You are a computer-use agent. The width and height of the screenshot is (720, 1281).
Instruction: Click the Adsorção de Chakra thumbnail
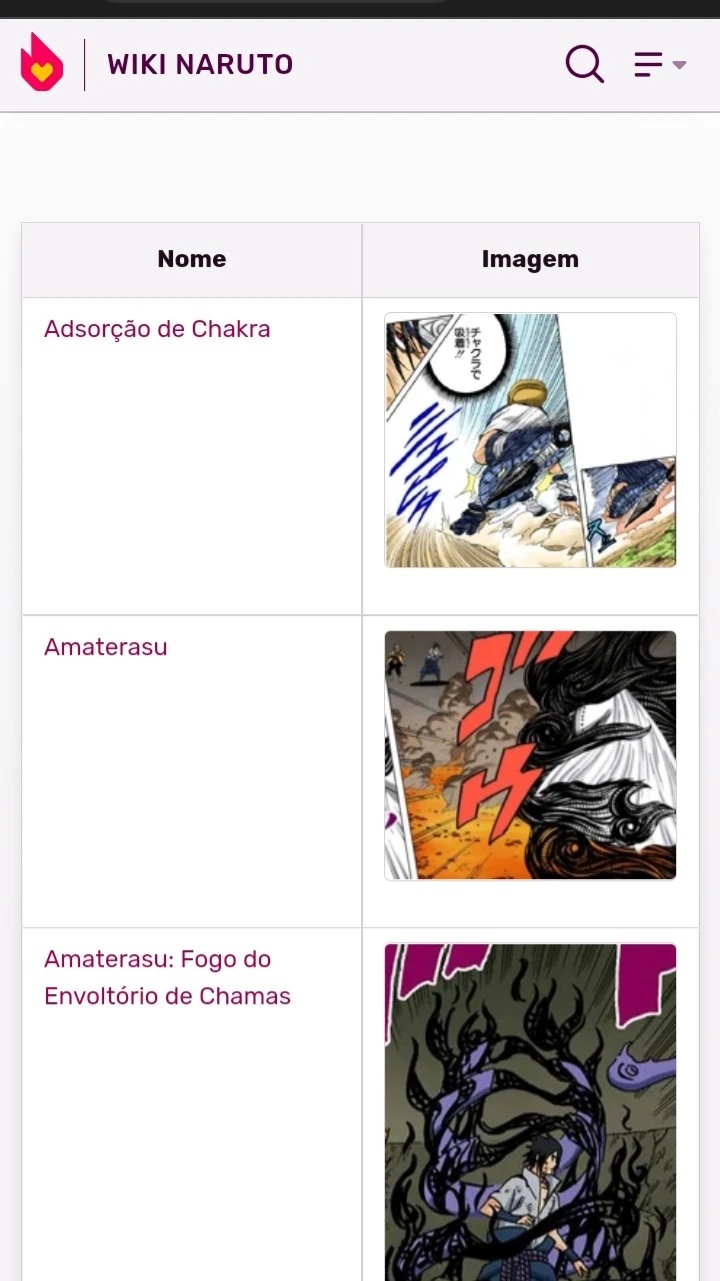530,440
